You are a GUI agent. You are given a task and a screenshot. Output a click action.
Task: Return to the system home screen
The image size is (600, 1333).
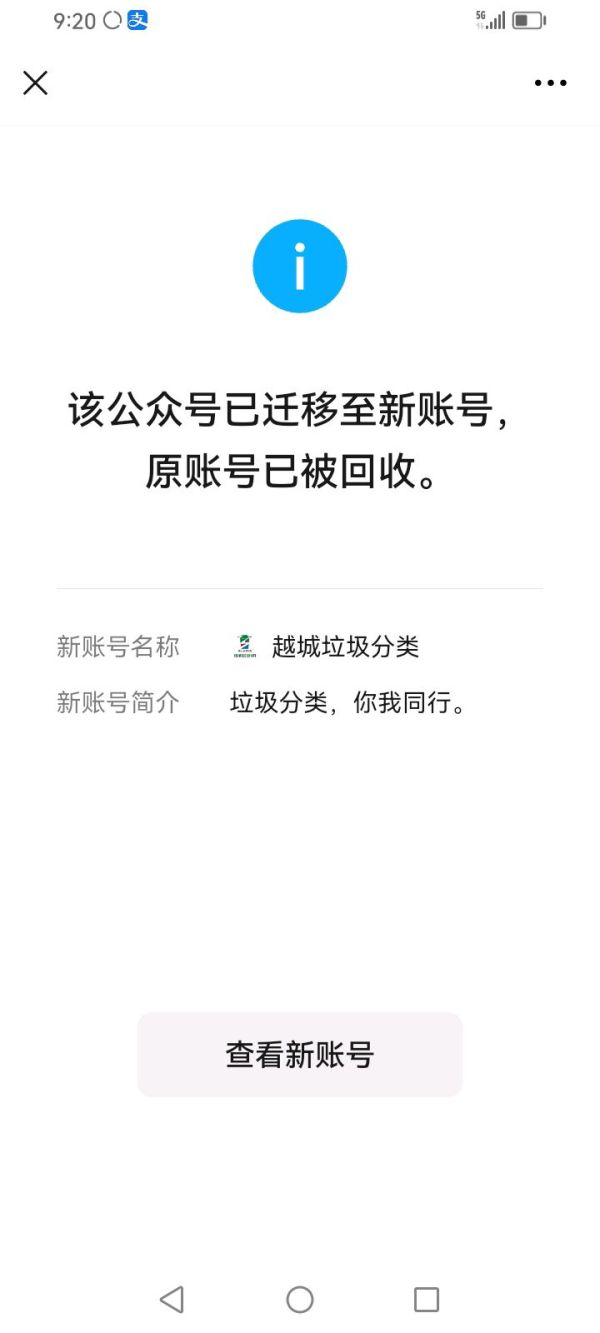coord(300,1299)
